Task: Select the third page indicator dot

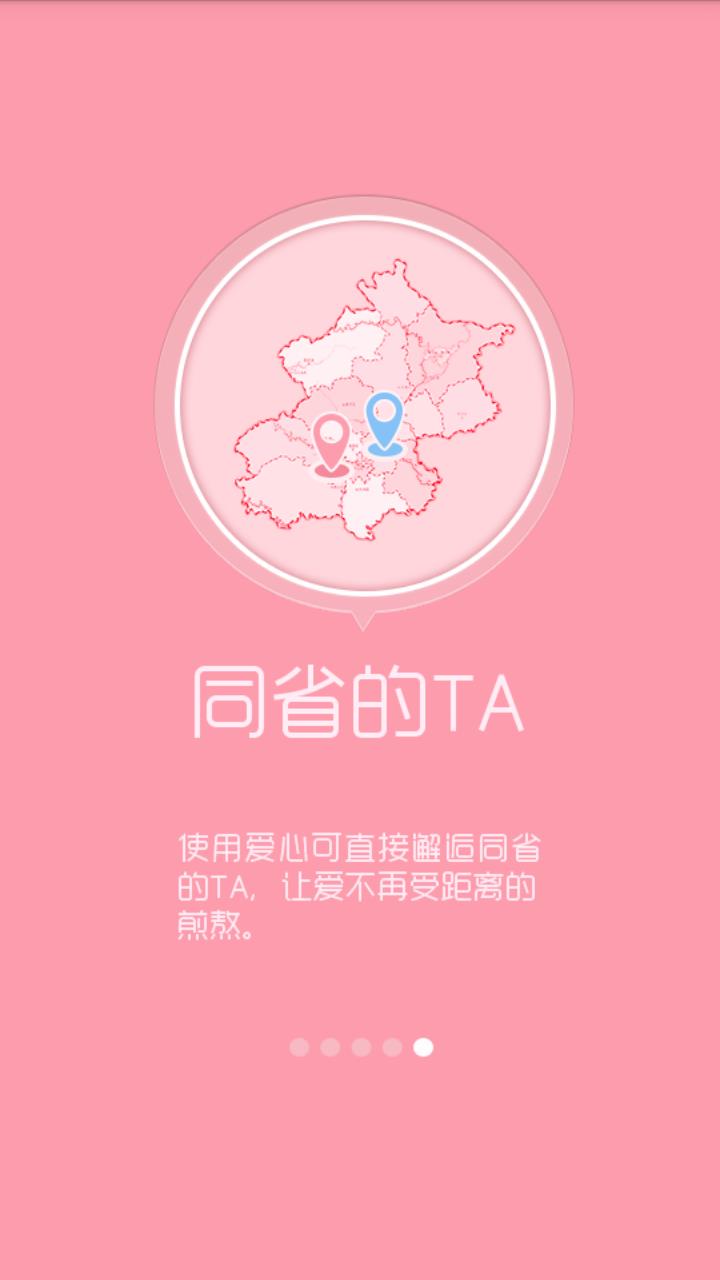Action: coord(361,1047)
